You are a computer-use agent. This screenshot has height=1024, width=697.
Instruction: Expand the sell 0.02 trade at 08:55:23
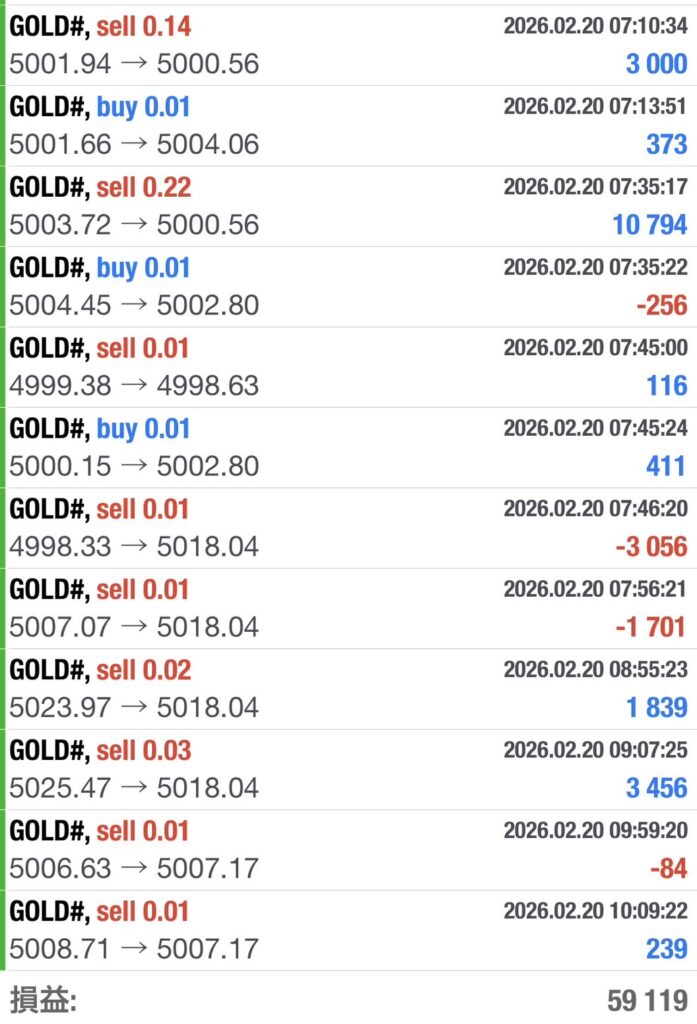coord(348,689)
